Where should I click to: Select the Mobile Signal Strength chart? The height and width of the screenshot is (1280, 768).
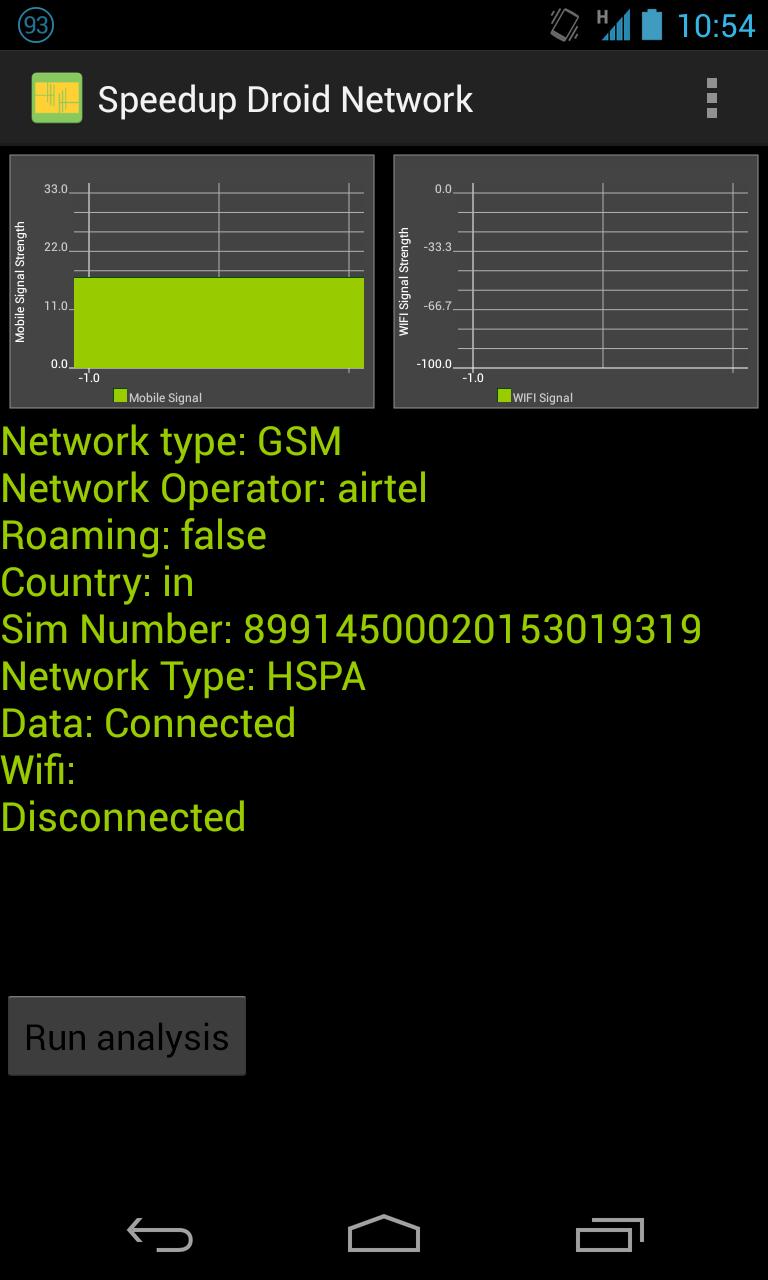(190, 280)
